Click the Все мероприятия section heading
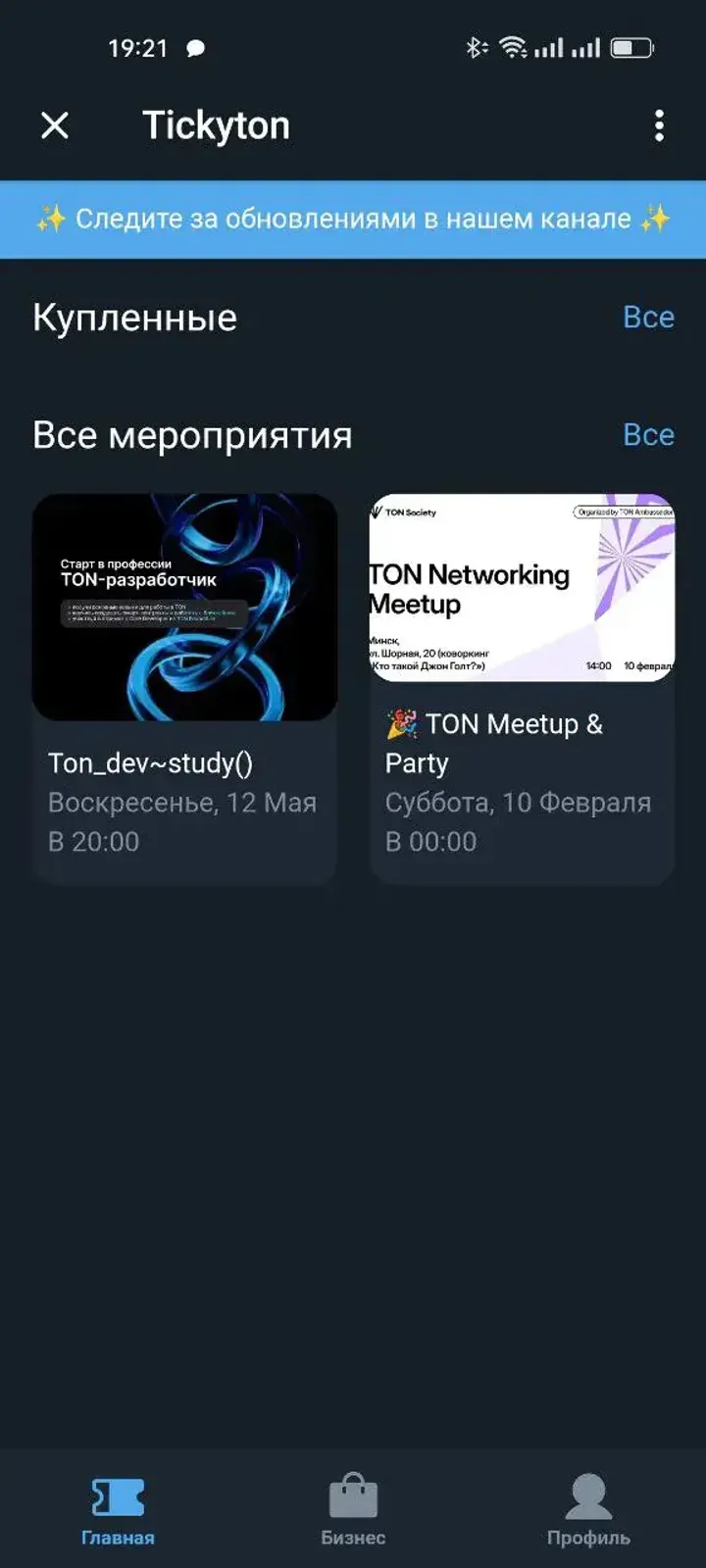 192,435
